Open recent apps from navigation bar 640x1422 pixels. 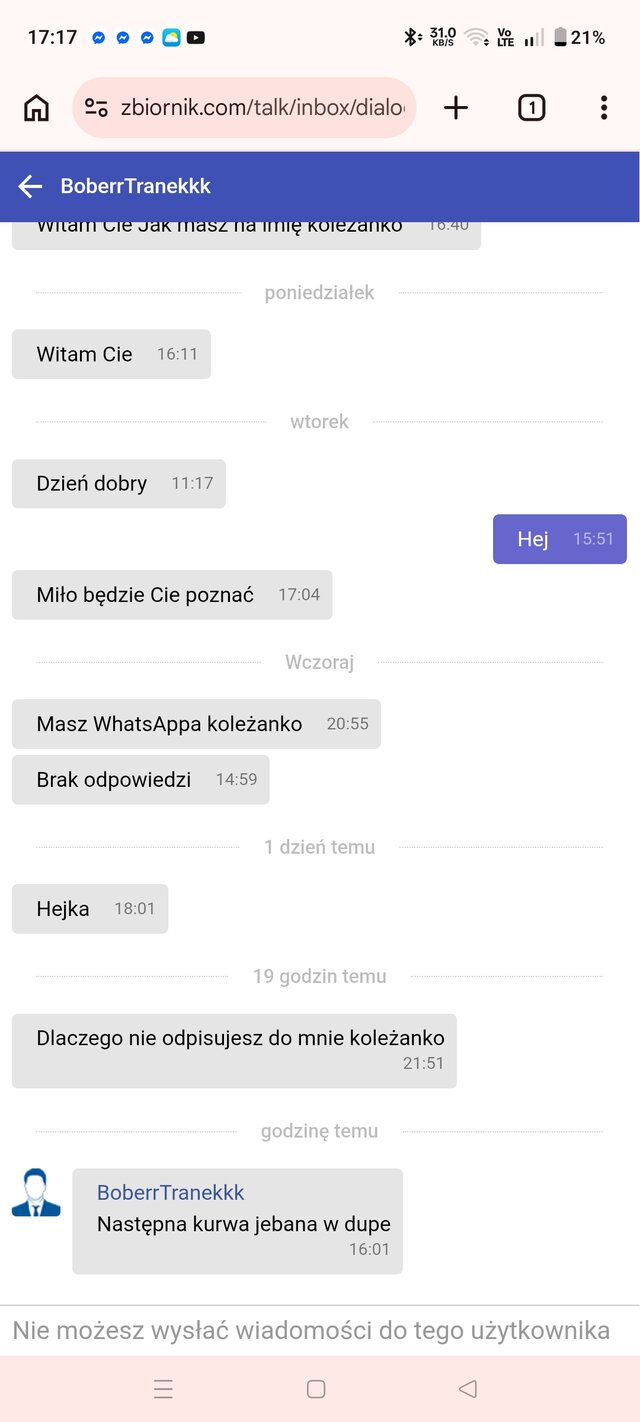[164, 1389]
